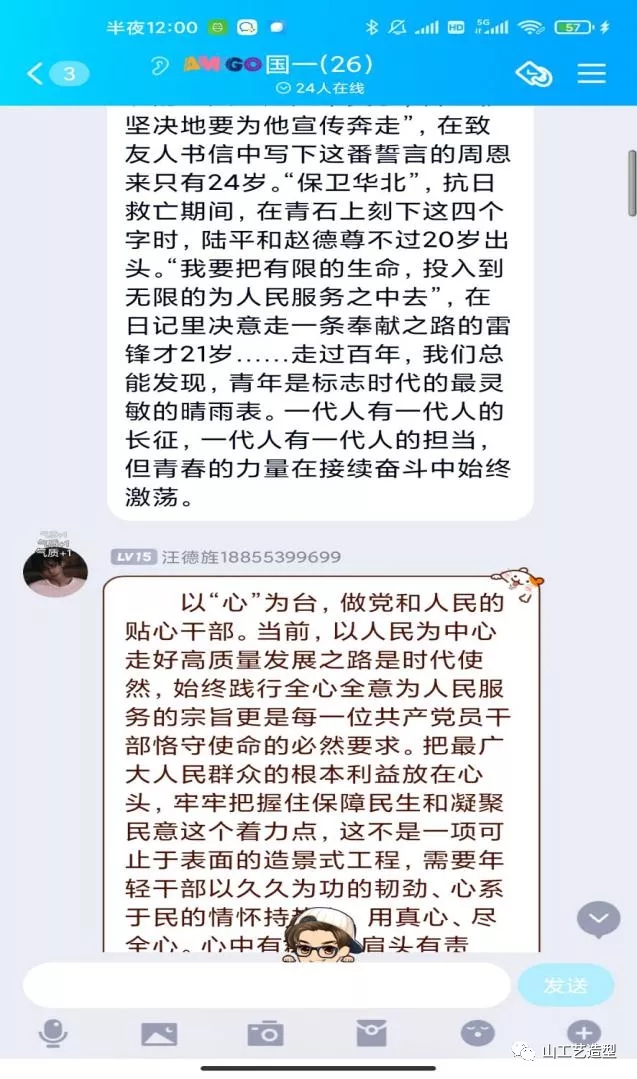This screenshot has height=1079, width=637.
Task: Expand more options with plus icon
Action: 583,1033
